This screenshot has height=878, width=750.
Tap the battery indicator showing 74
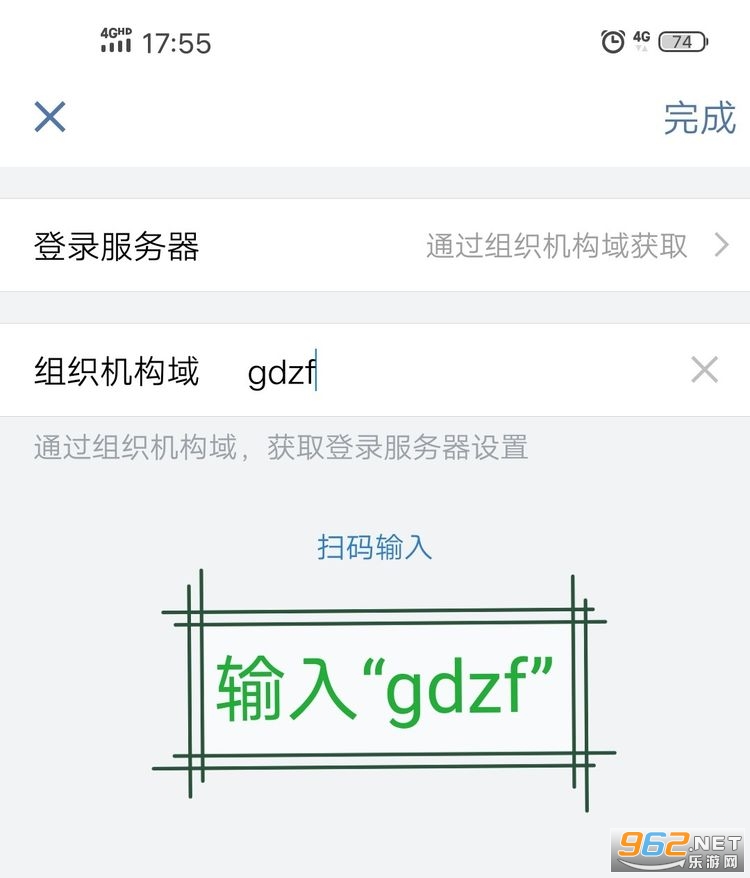coord(683,41)
